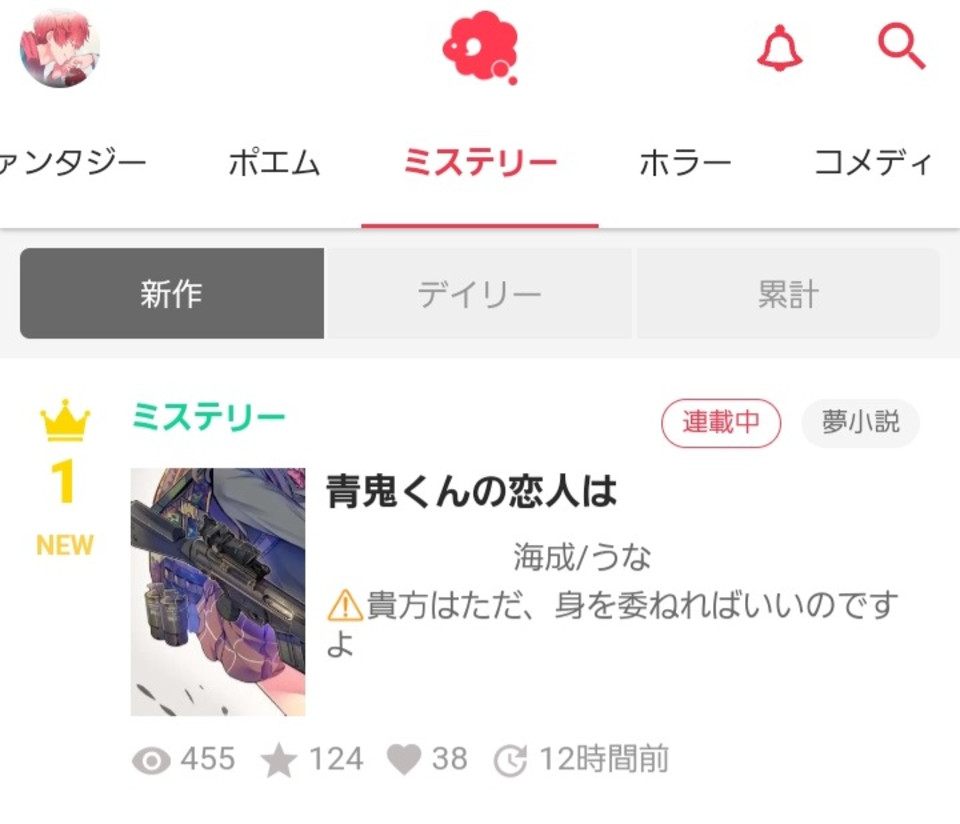960x824 pixels.
Task: Show the 累計 ranking
Action: [x=788, y=294]
